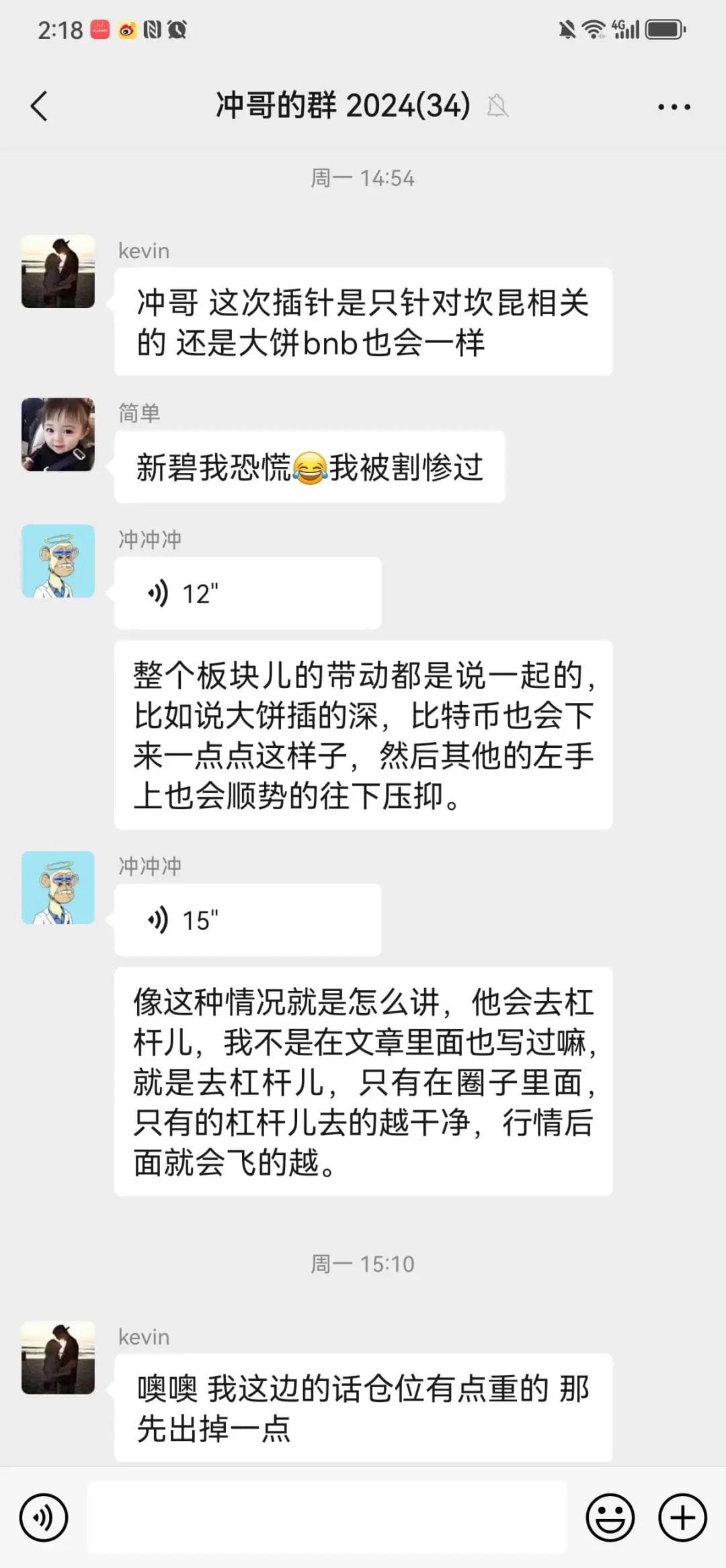Open 冲冲冲's avatar beside the 15" voice message
Viewport: 726px width, 1568px height.
58,888
